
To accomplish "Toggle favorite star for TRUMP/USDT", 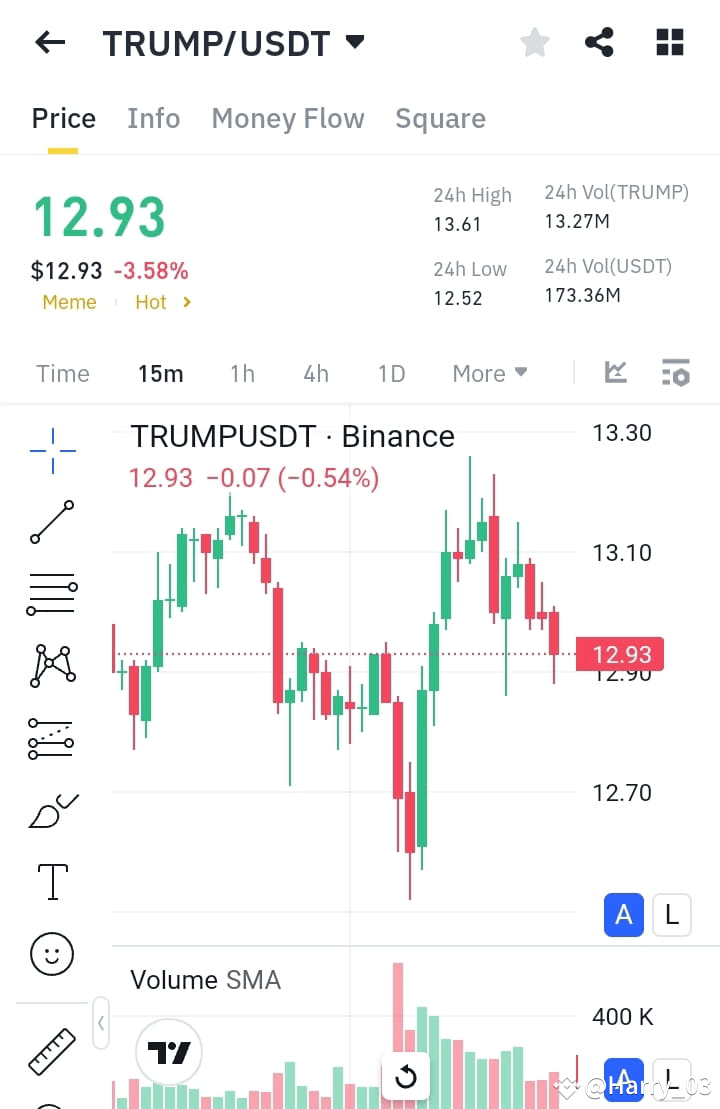I will [534, 42].
